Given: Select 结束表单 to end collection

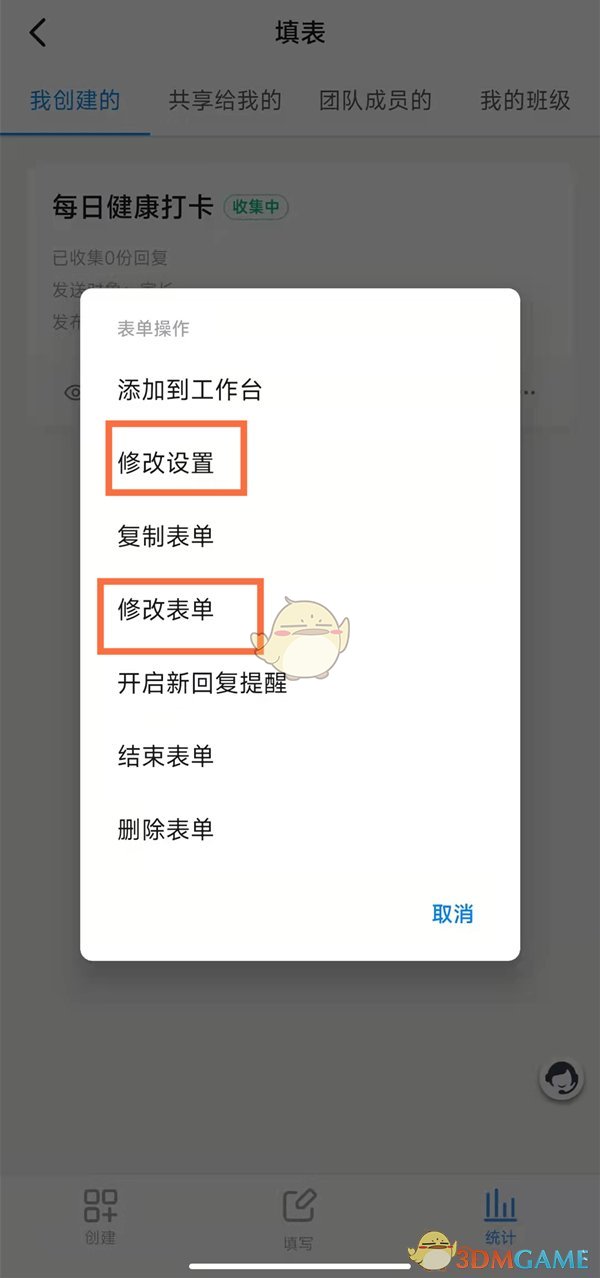Looking at the screenshot, I should [x=166, y=756].
